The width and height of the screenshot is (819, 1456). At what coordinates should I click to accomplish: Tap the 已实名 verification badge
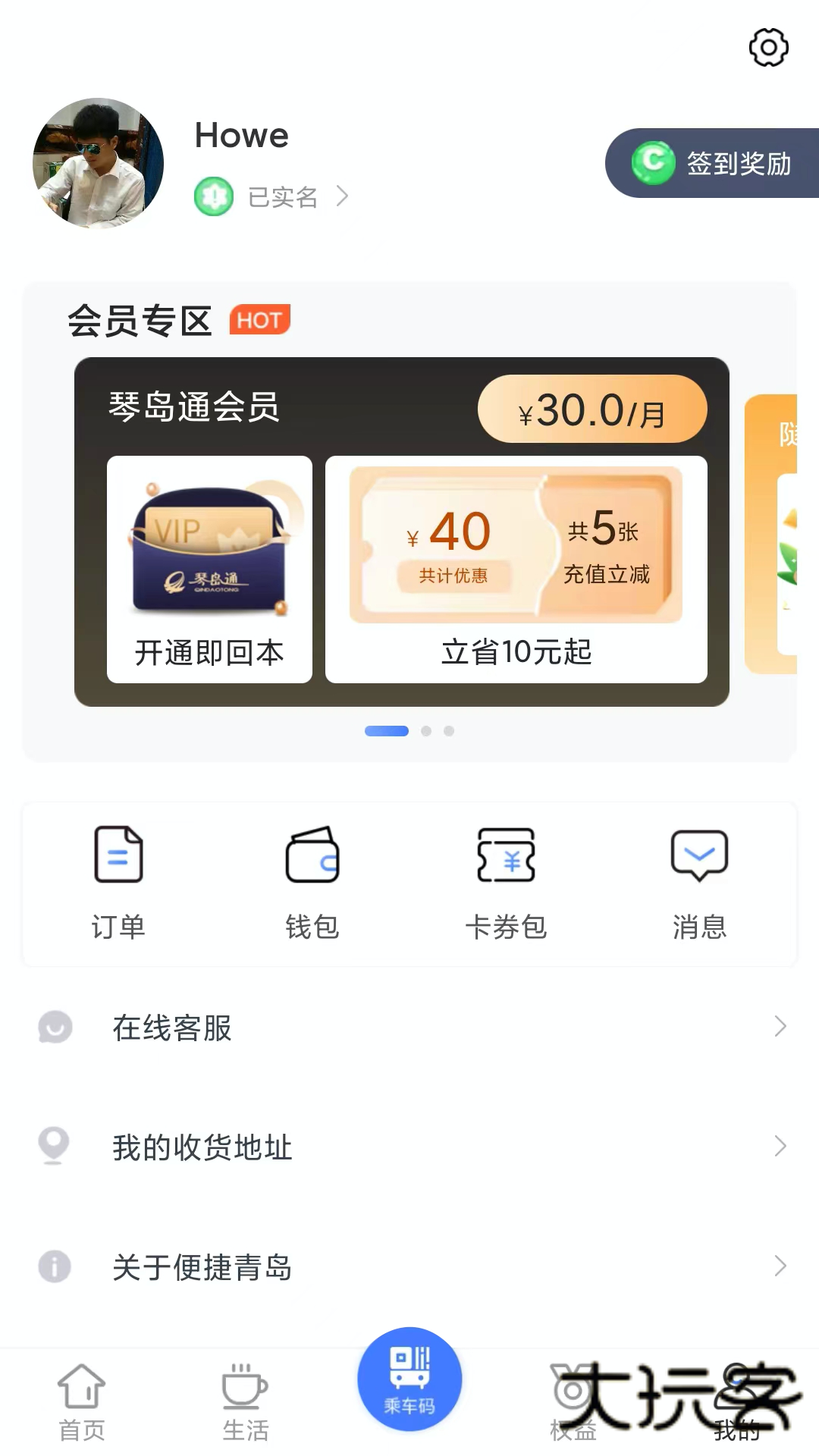[214, 196]
